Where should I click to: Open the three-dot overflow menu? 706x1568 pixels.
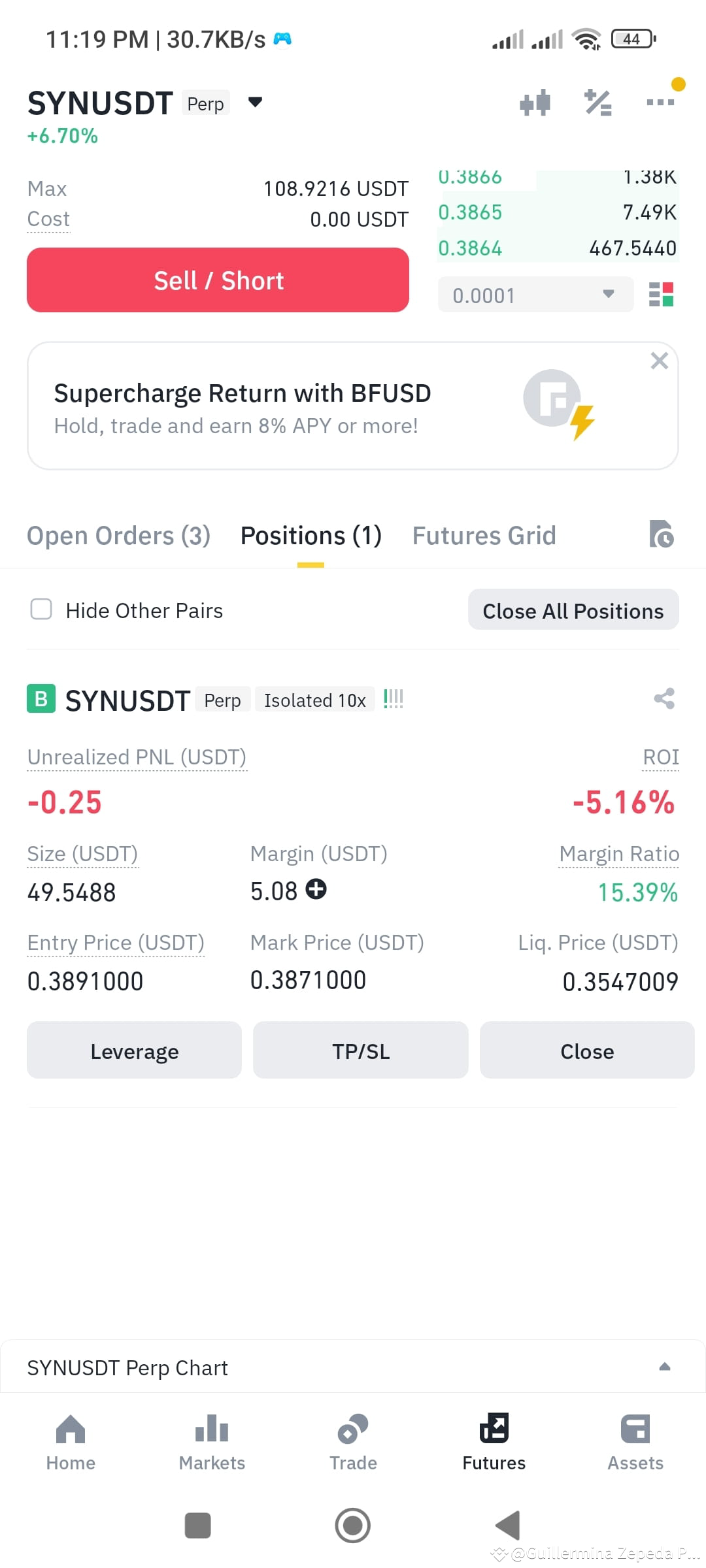click(660, 102)
